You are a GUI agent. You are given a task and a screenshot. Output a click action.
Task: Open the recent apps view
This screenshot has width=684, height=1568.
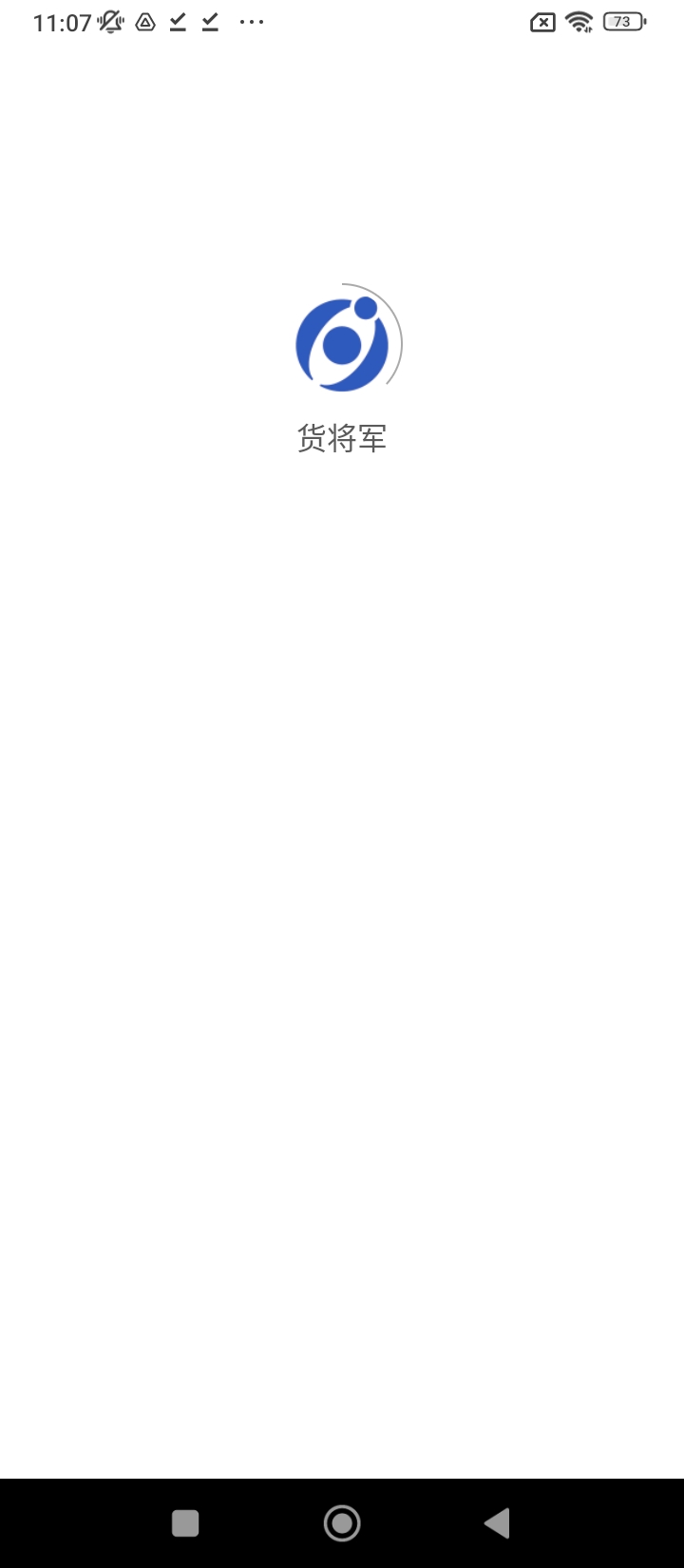(x=185, y=1523)
